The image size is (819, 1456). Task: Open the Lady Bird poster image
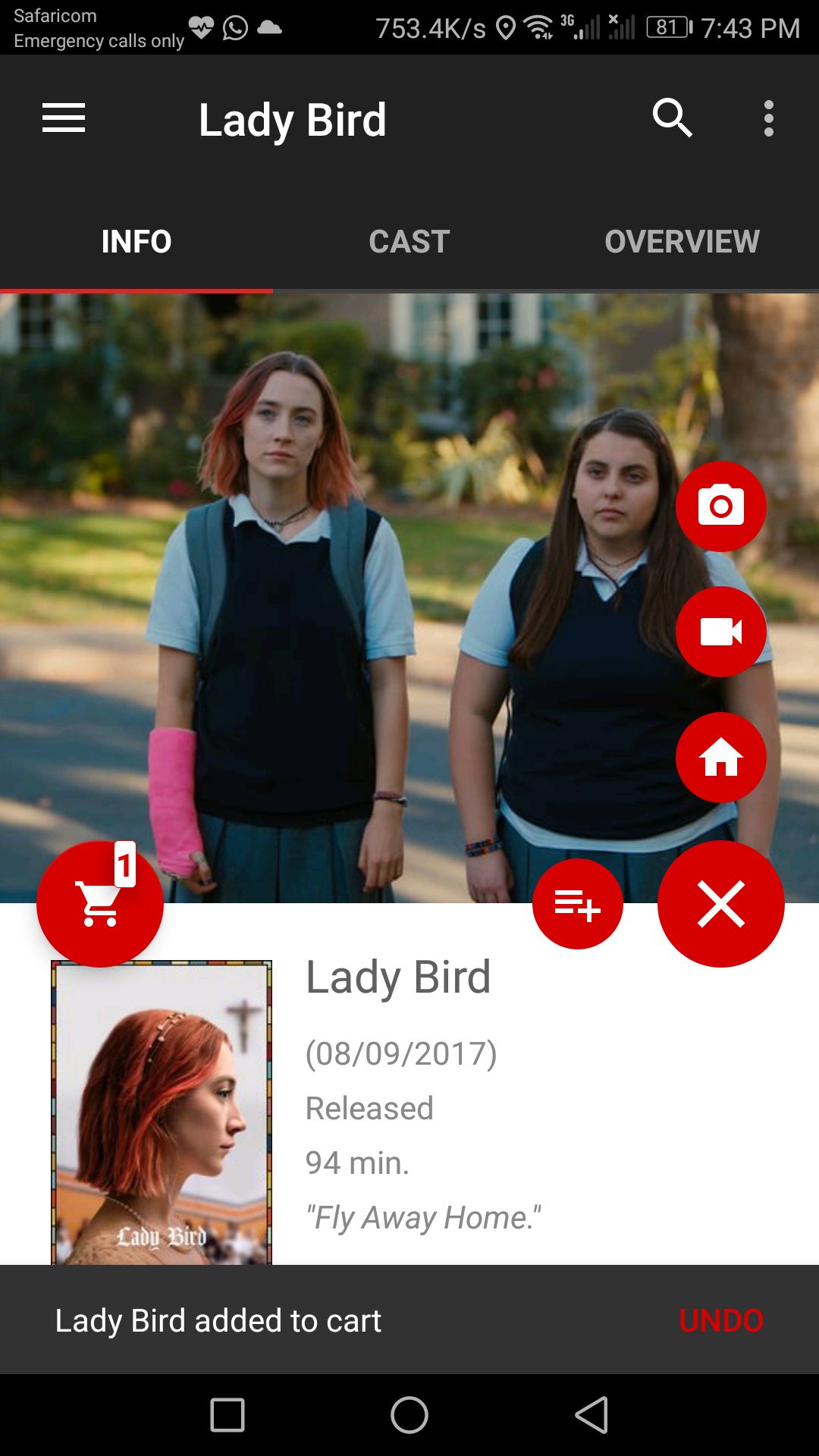(x=162, y=1112)
